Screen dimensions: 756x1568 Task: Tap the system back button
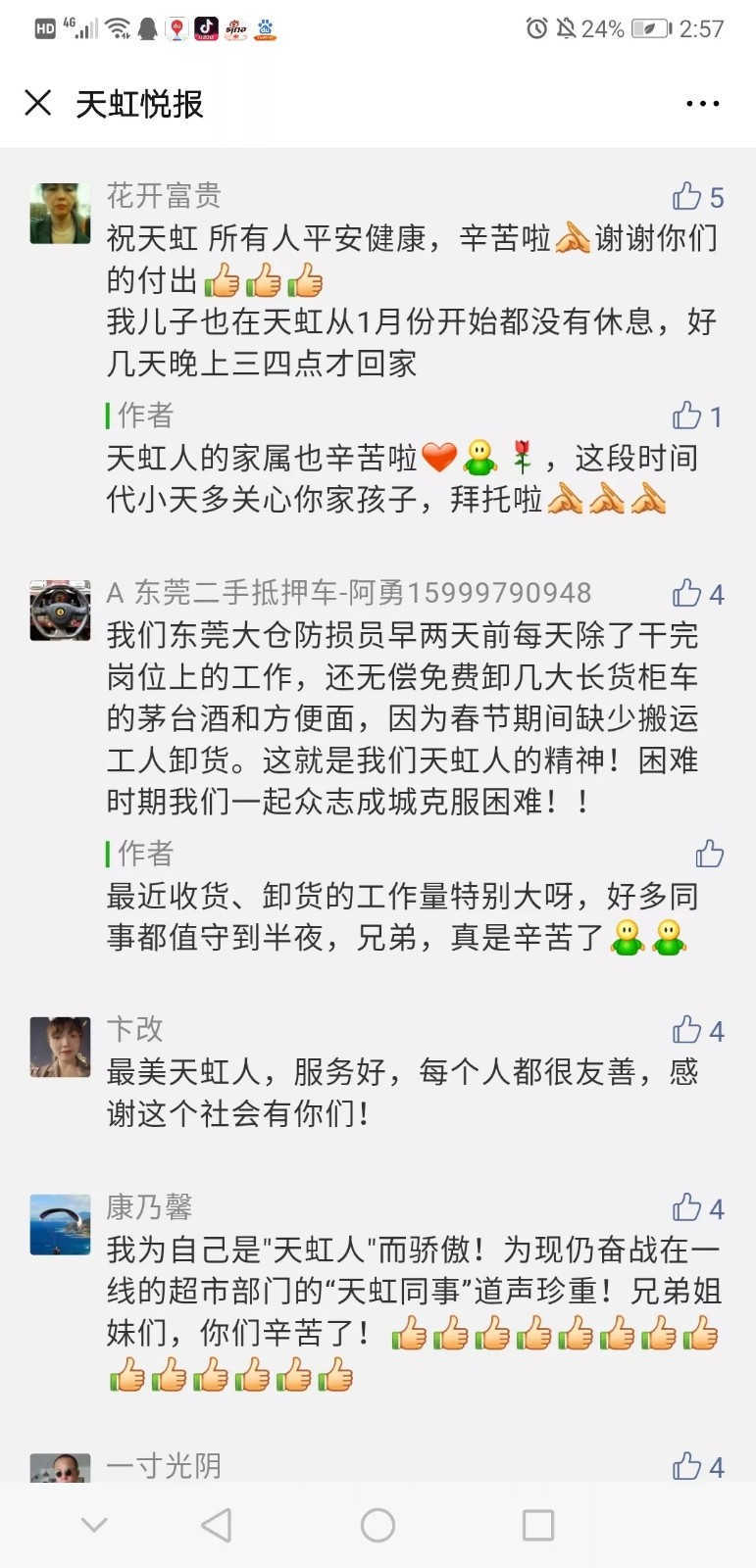coord(217,1525)
